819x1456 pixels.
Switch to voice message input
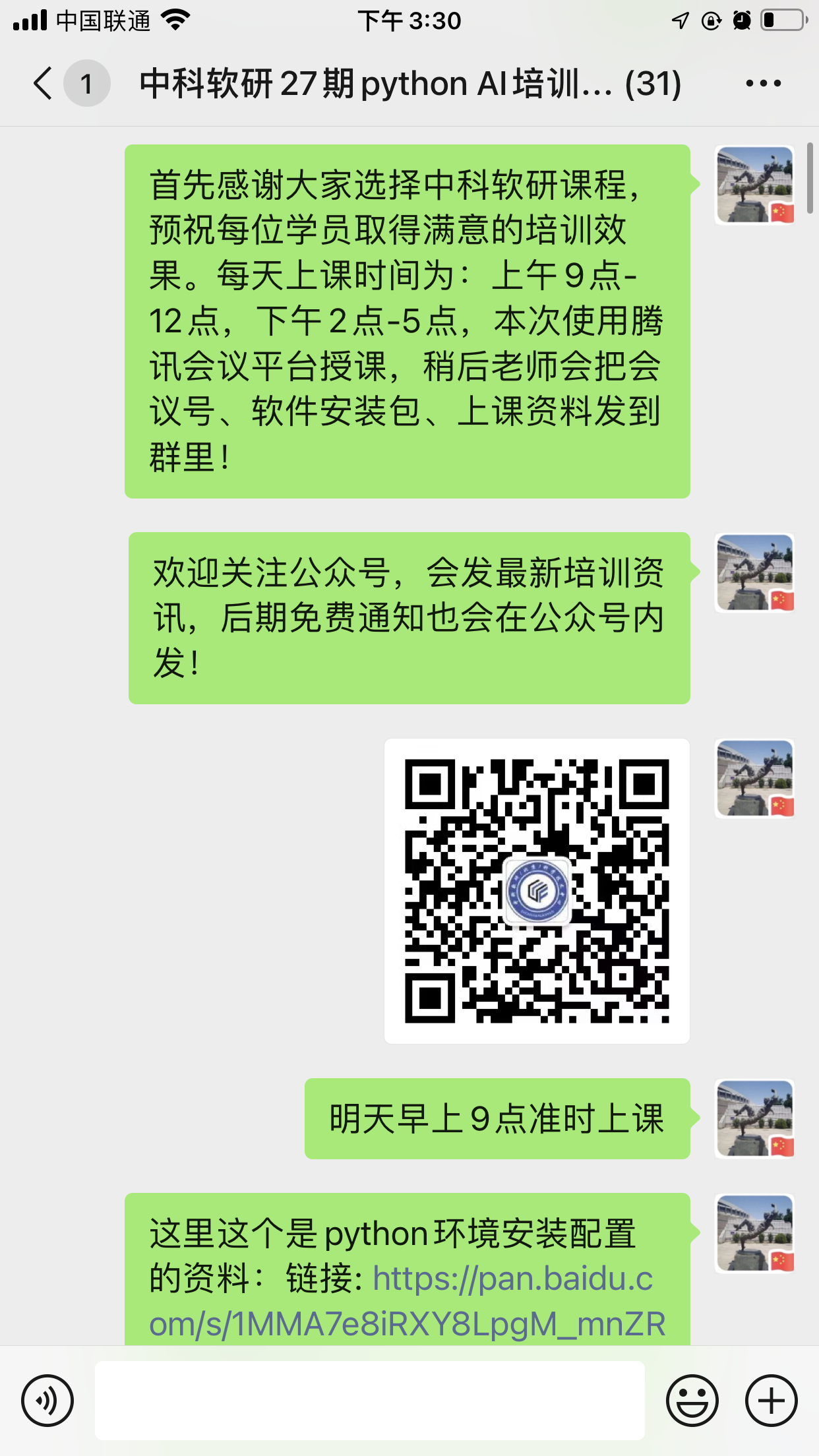pos(47,1400)
